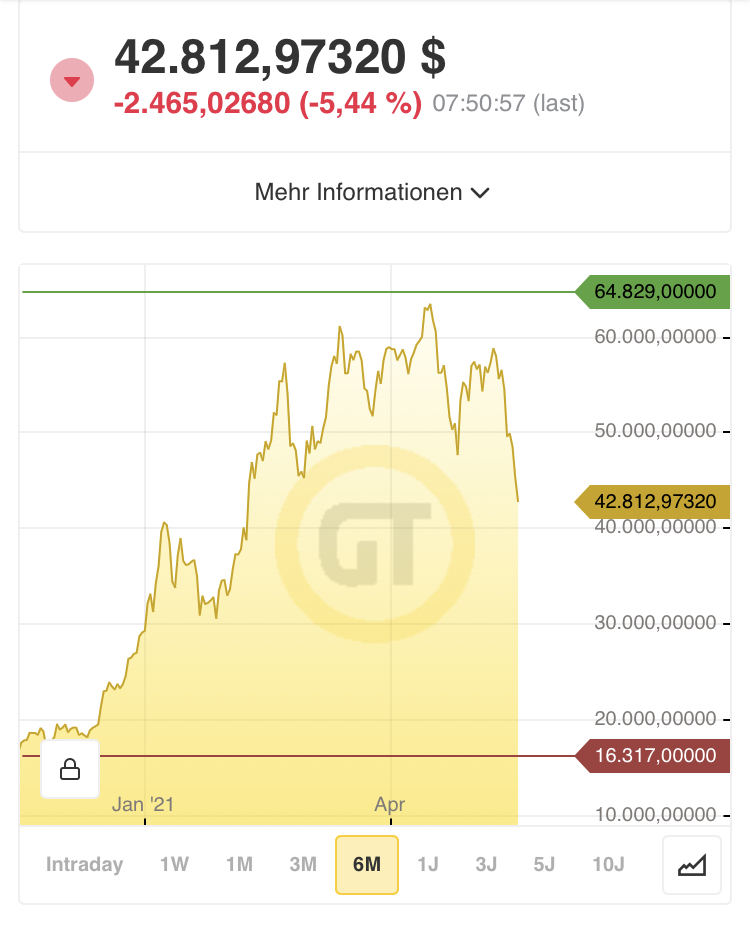Switch chart range to Intraday
This screenshot has width=750, height=925.
(84, 864)
